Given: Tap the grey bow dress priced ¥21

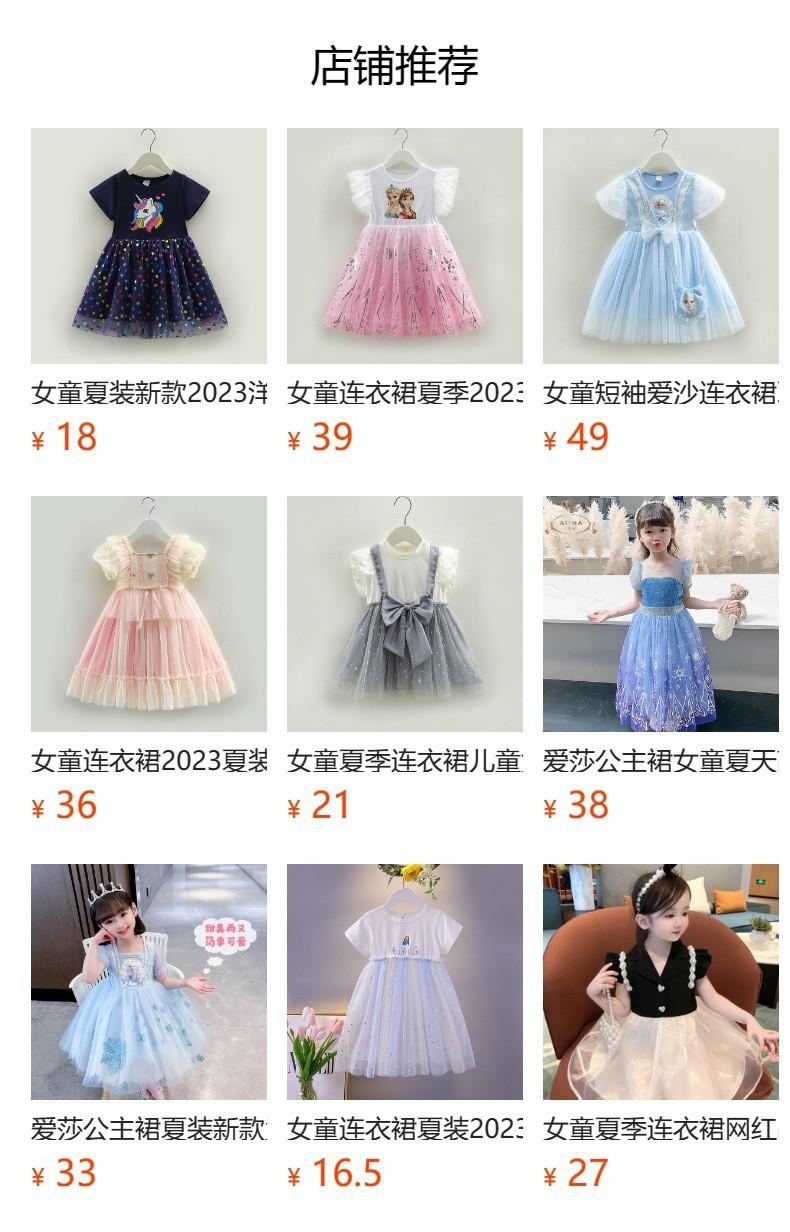Looking at the screenshot, I should (x=405, y=614).
